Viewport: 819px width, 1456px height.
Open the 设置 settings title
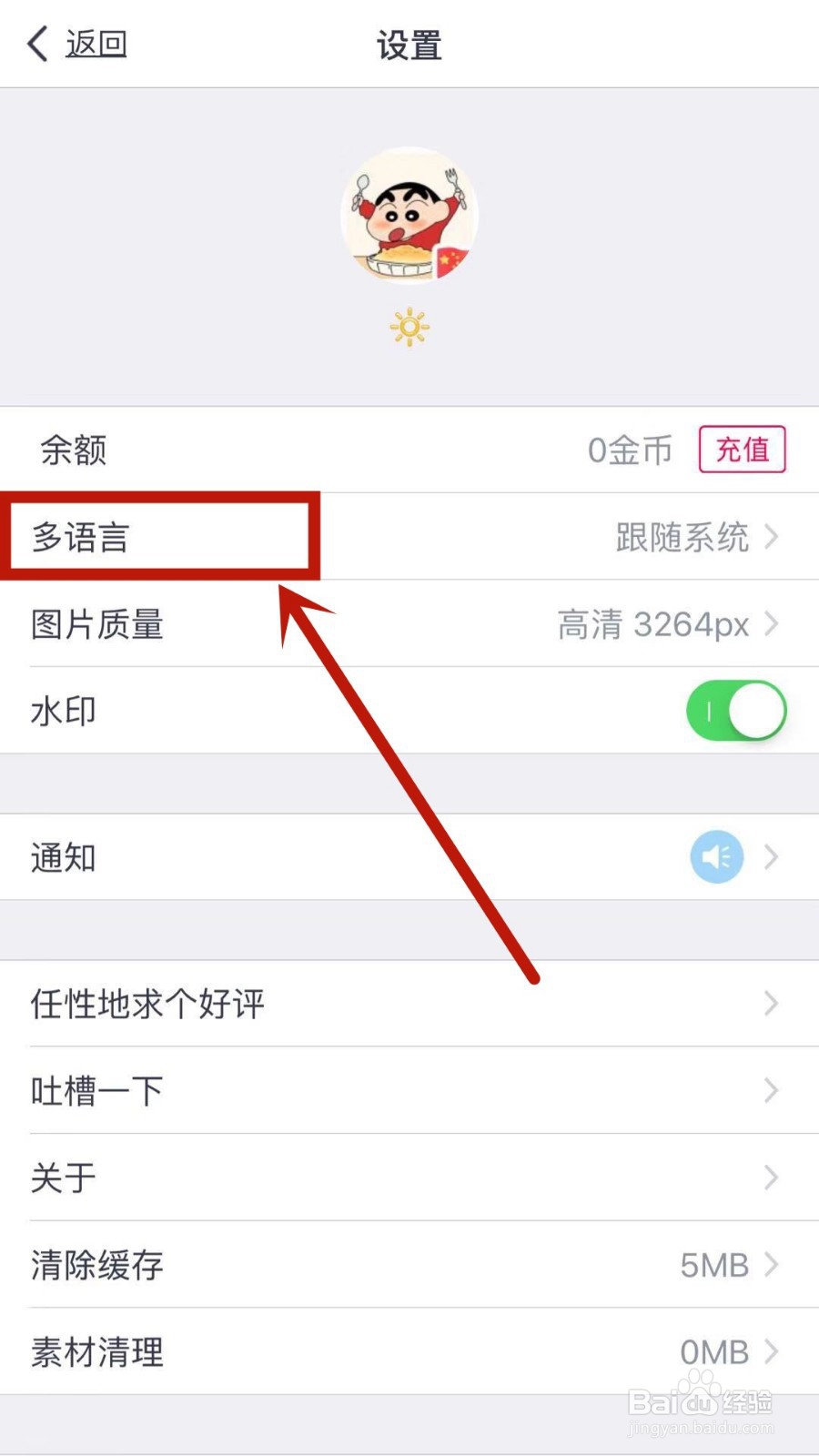pyautogui.click(x=409, y=44)
